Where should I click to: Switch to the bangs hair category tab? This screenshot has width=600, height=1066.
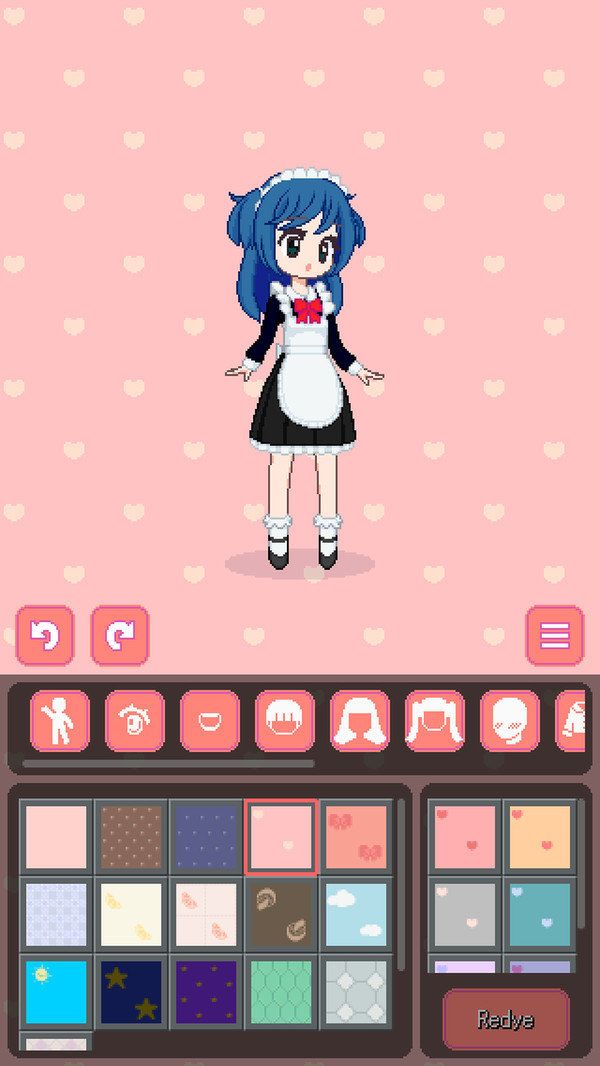coord(285,720)
